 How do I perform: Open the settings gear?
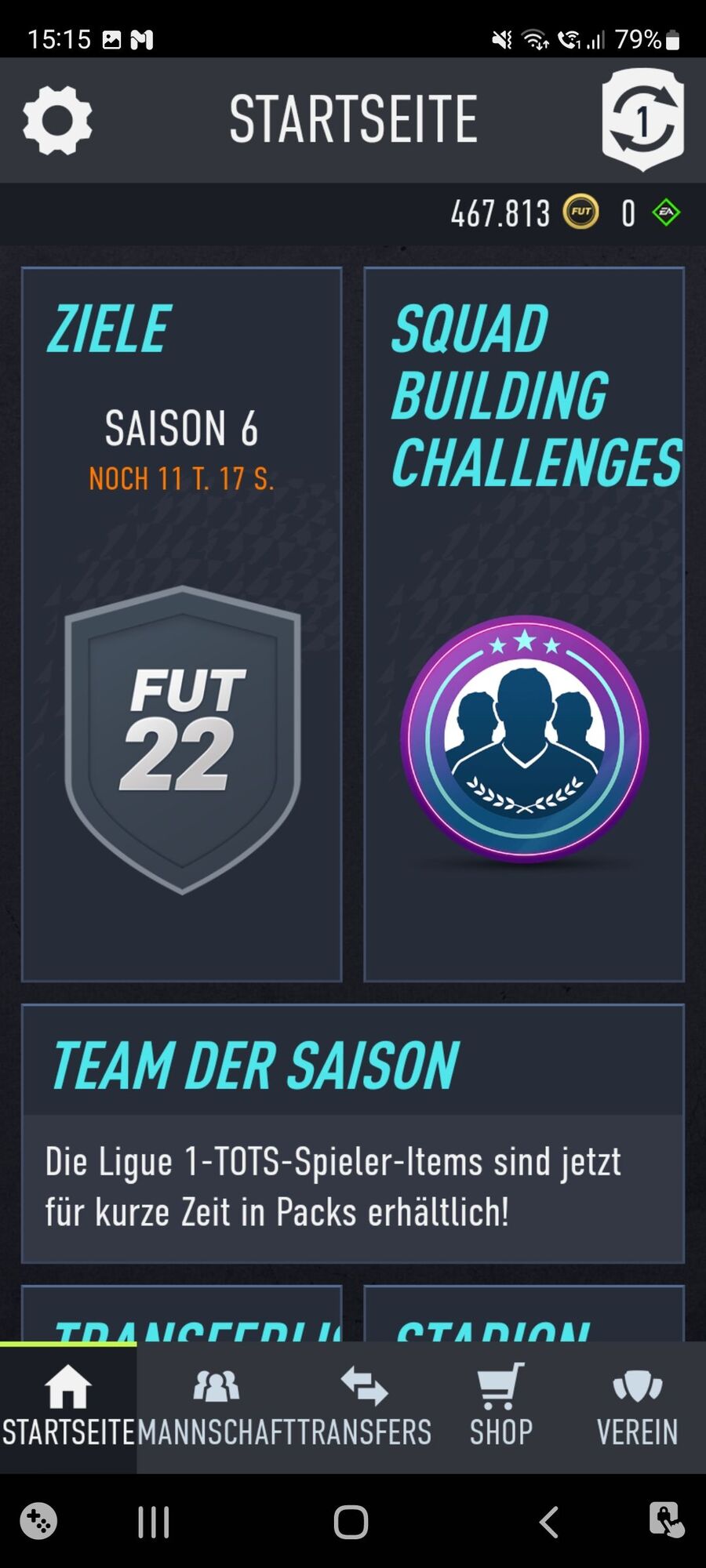57,120
